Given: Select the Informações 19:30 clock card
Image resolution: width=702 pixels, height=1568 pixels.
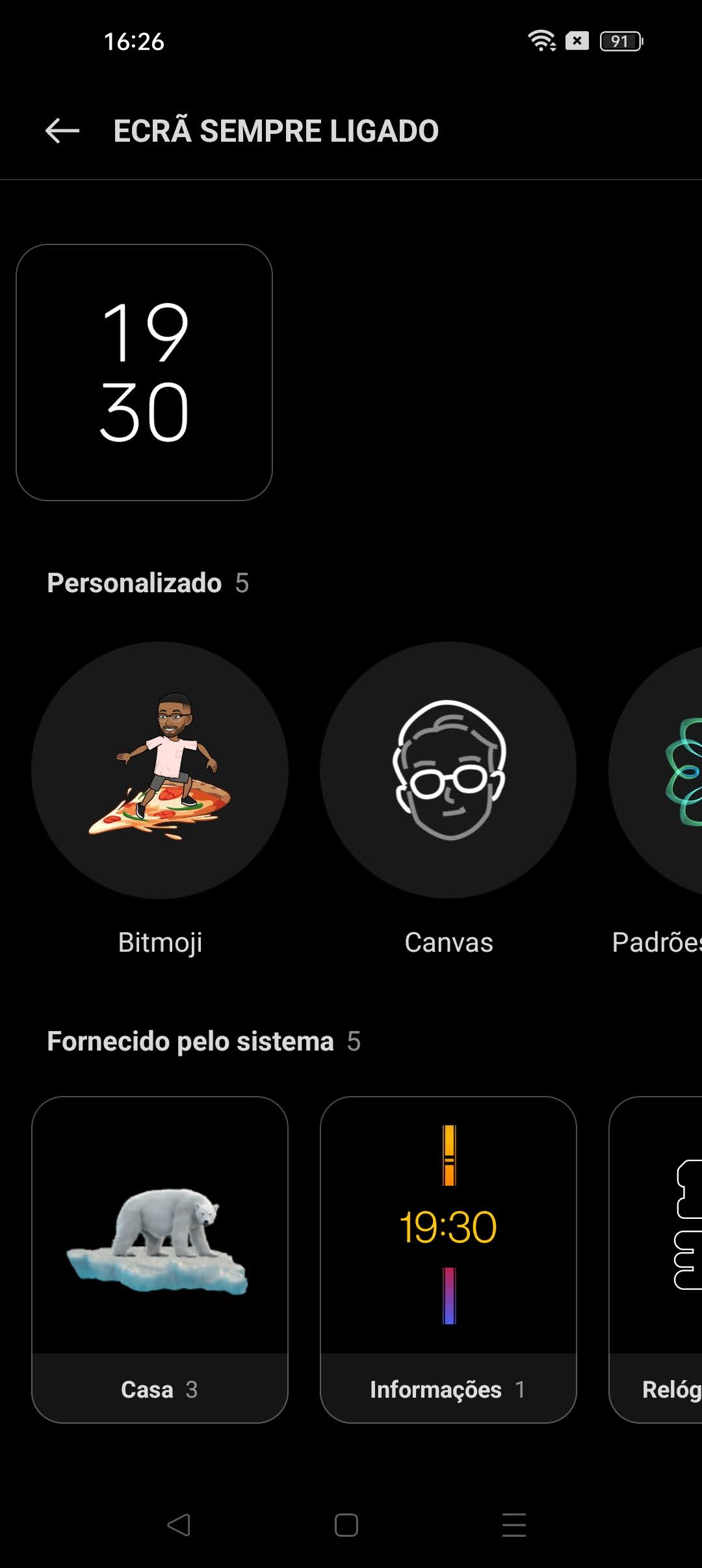Looking at the screenshot, I should click(x=448, y=1251).
